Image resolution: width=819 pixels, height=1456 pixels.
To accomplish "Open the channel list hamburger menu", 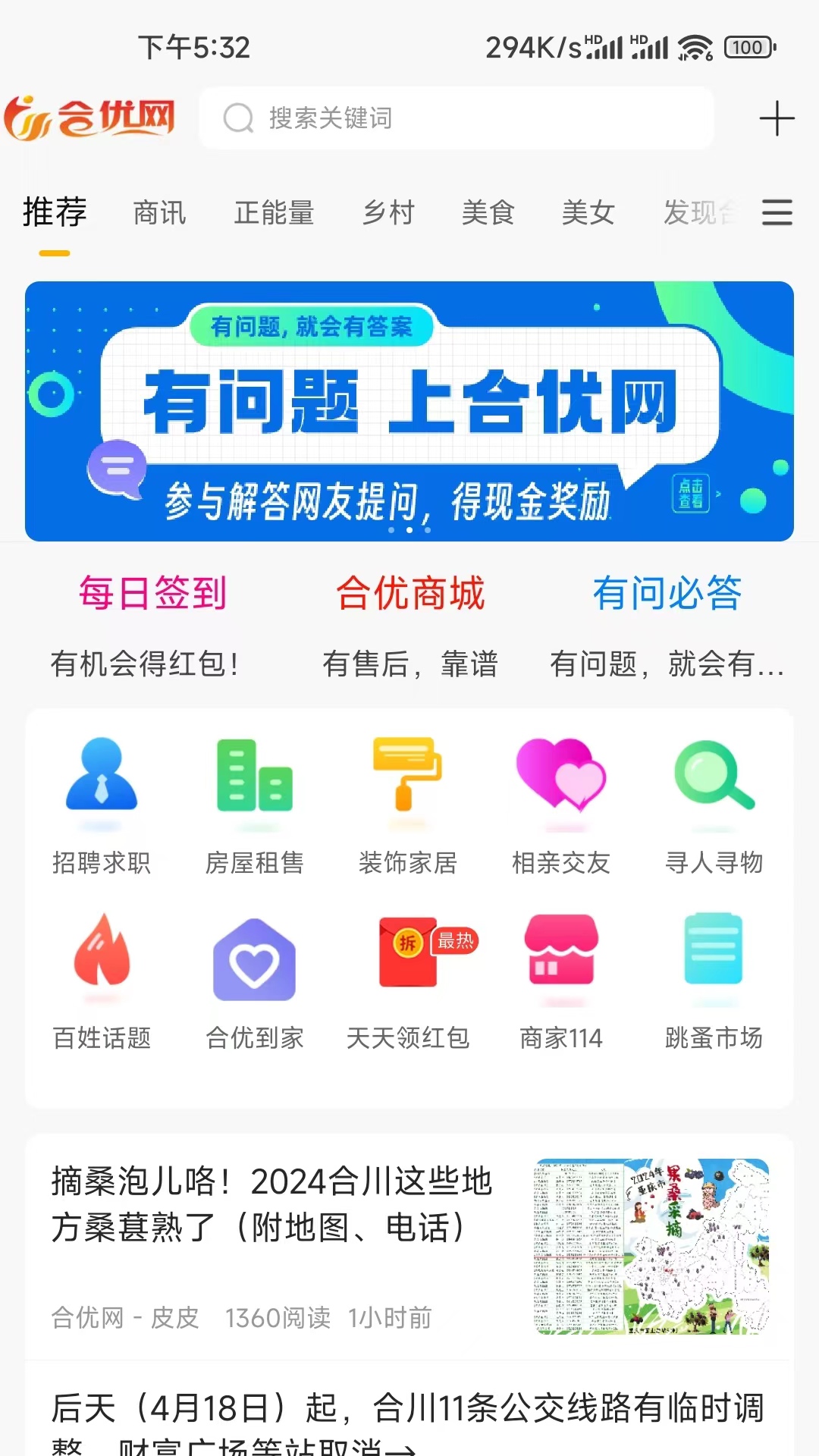I will [777, 212].
